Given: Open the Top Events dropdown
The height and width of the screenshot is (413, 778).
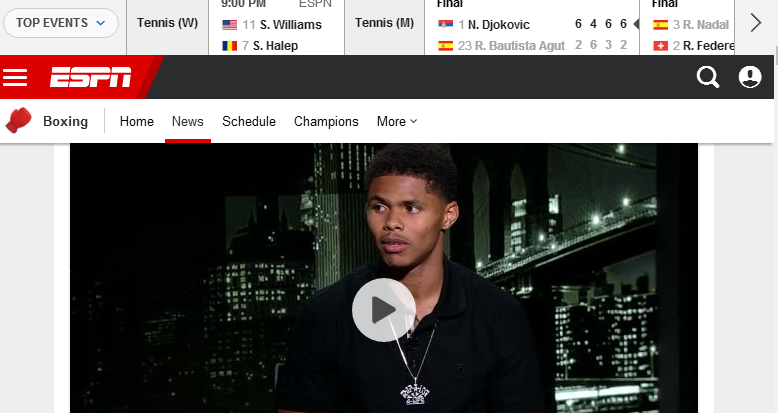Looking at the screenshot, I should click(x=60, y=22).
